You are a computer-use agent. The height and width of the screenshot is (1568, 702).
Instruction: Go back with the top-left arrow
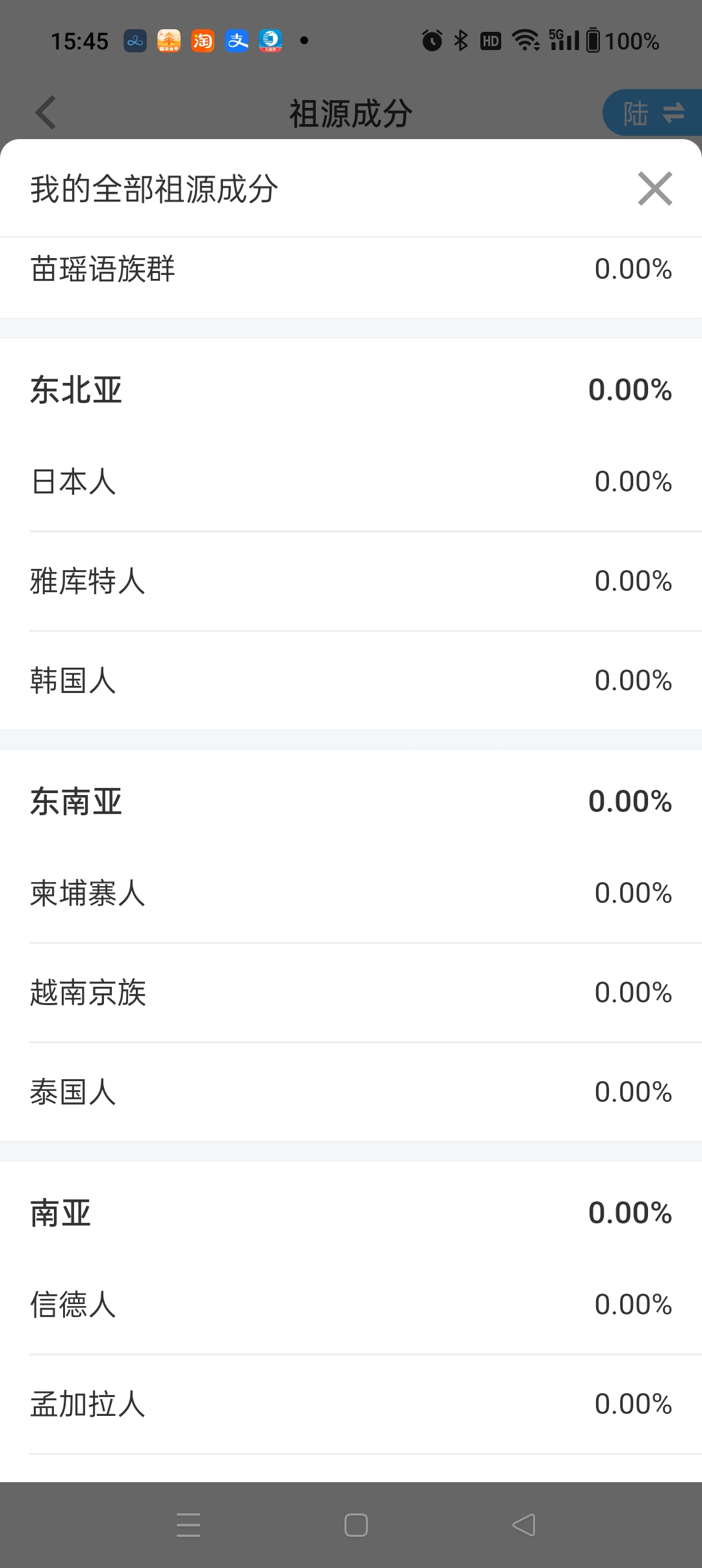45,112
